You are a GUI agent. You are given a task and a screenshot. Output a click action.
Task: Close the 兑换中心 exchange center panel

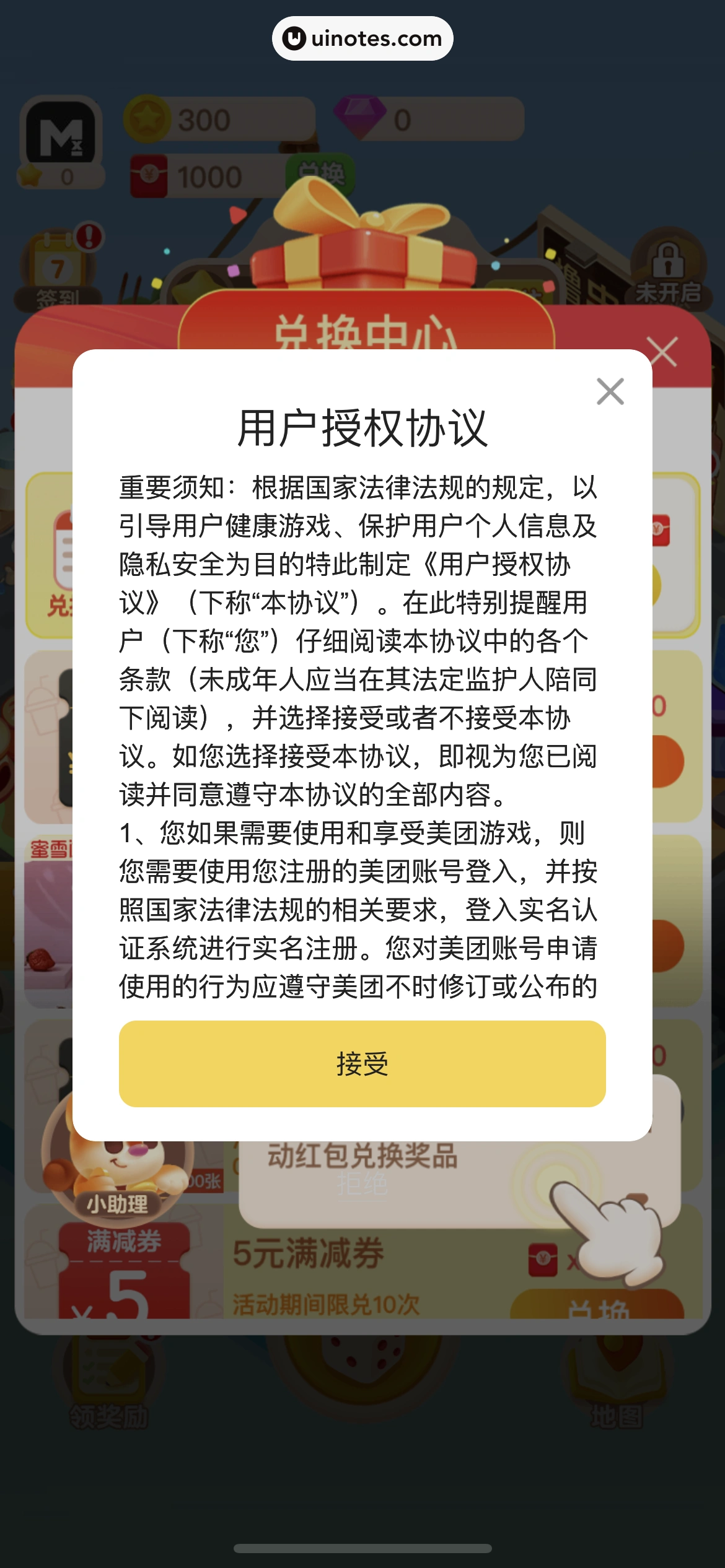[662, 352]
